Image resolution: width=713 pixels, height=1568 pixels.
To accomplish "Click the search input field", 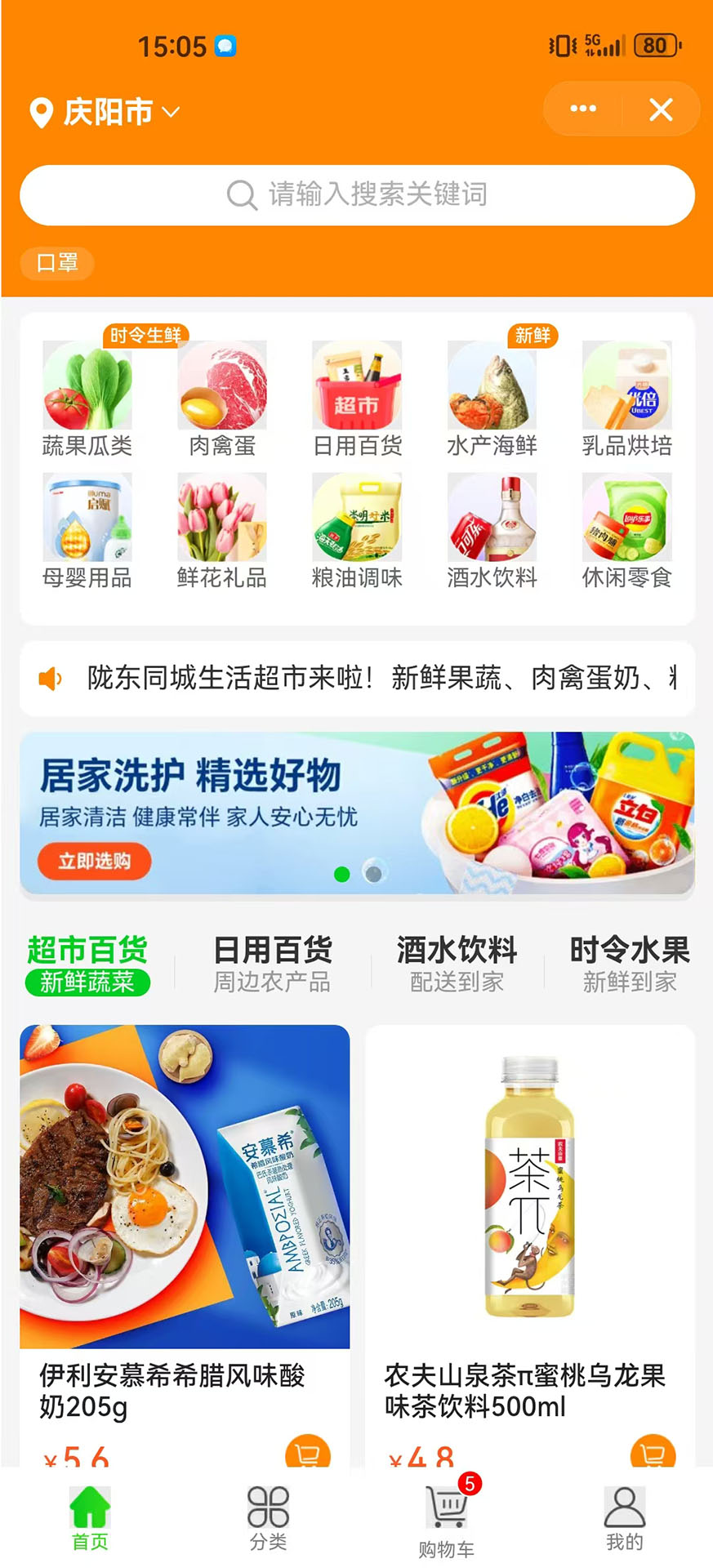I will pos(356,195).
